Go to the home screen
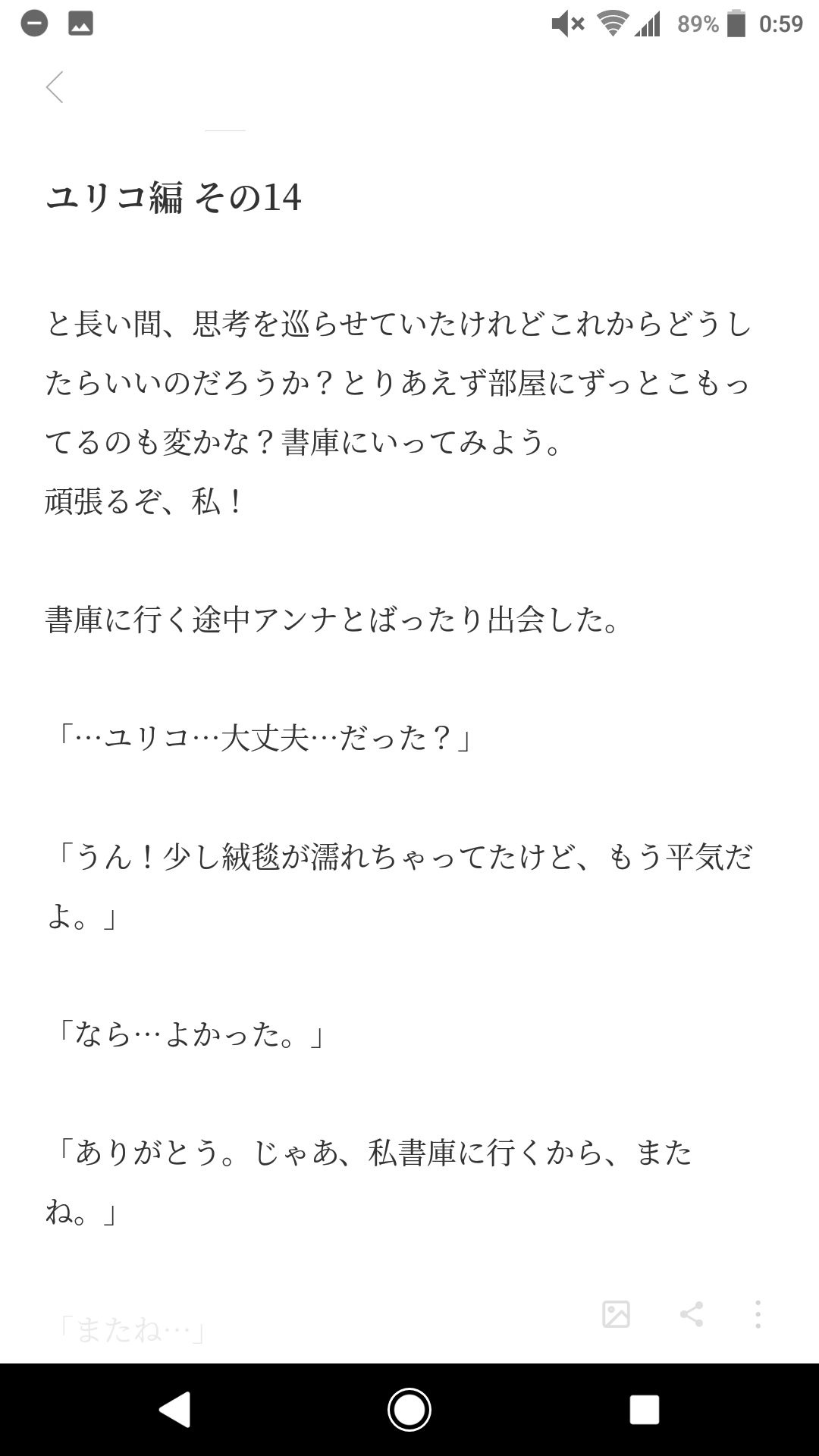 [409, 1410]
